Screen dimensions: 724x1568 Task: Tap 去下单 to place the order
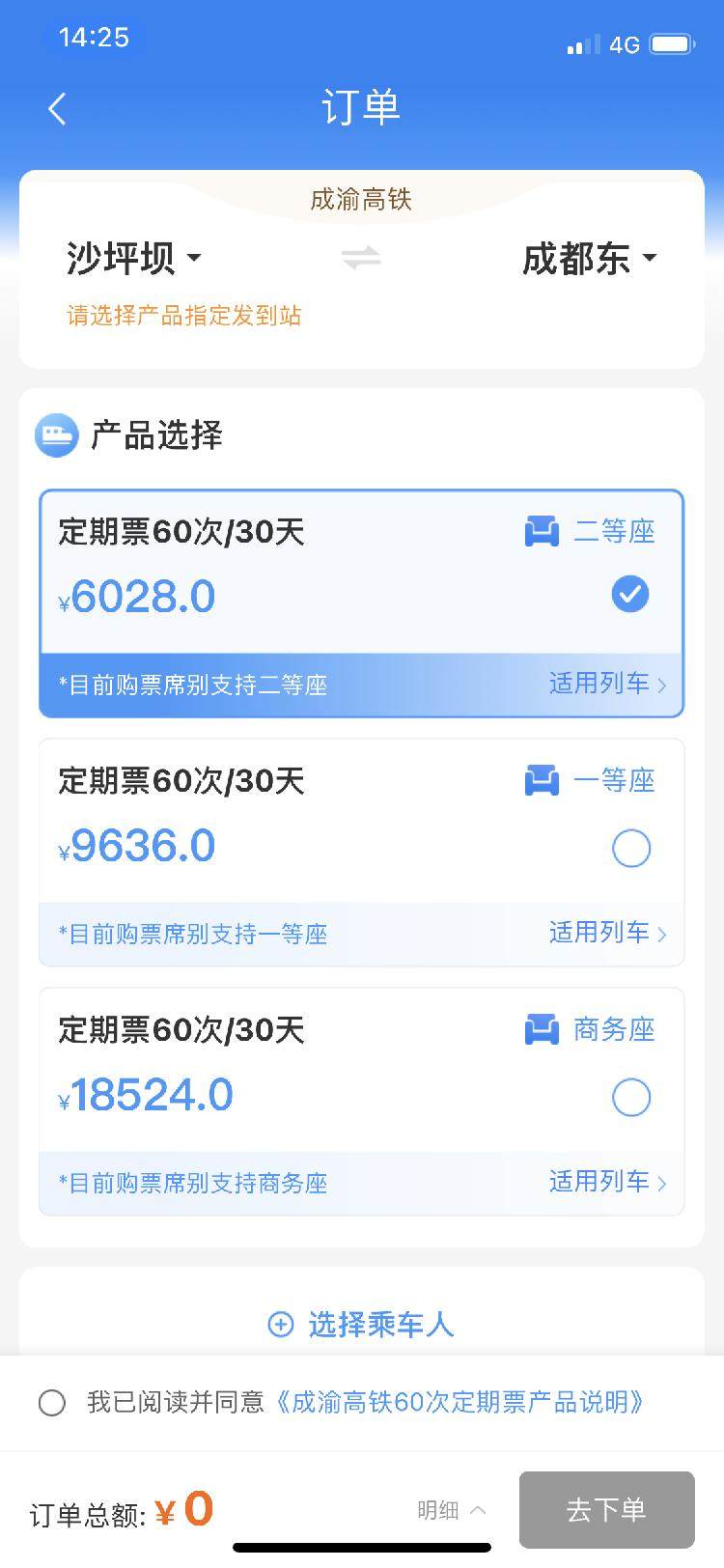click(x=606, y=1509)
